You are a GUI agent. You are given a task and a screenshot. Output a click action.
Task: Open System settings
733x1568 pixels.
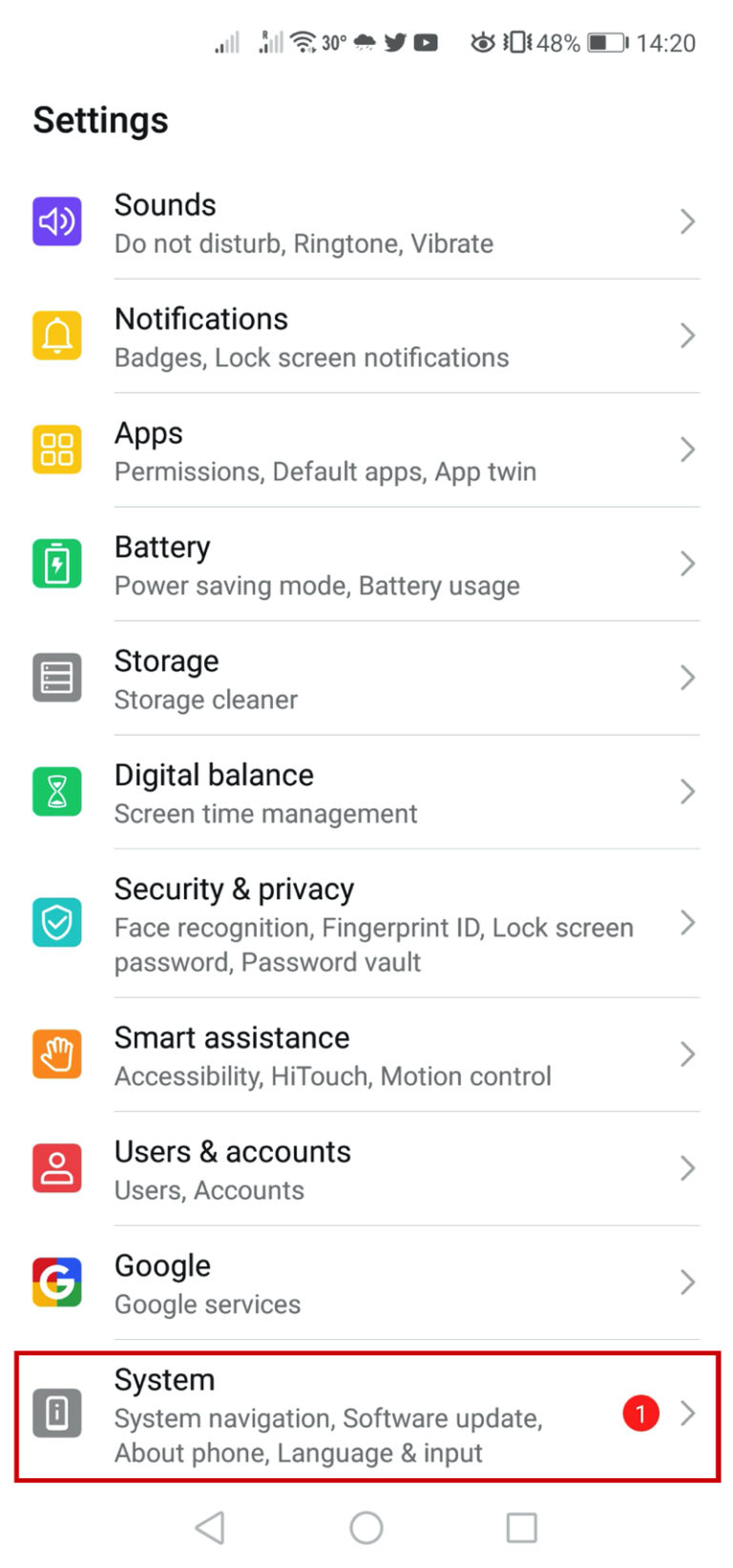(363, 1415)
